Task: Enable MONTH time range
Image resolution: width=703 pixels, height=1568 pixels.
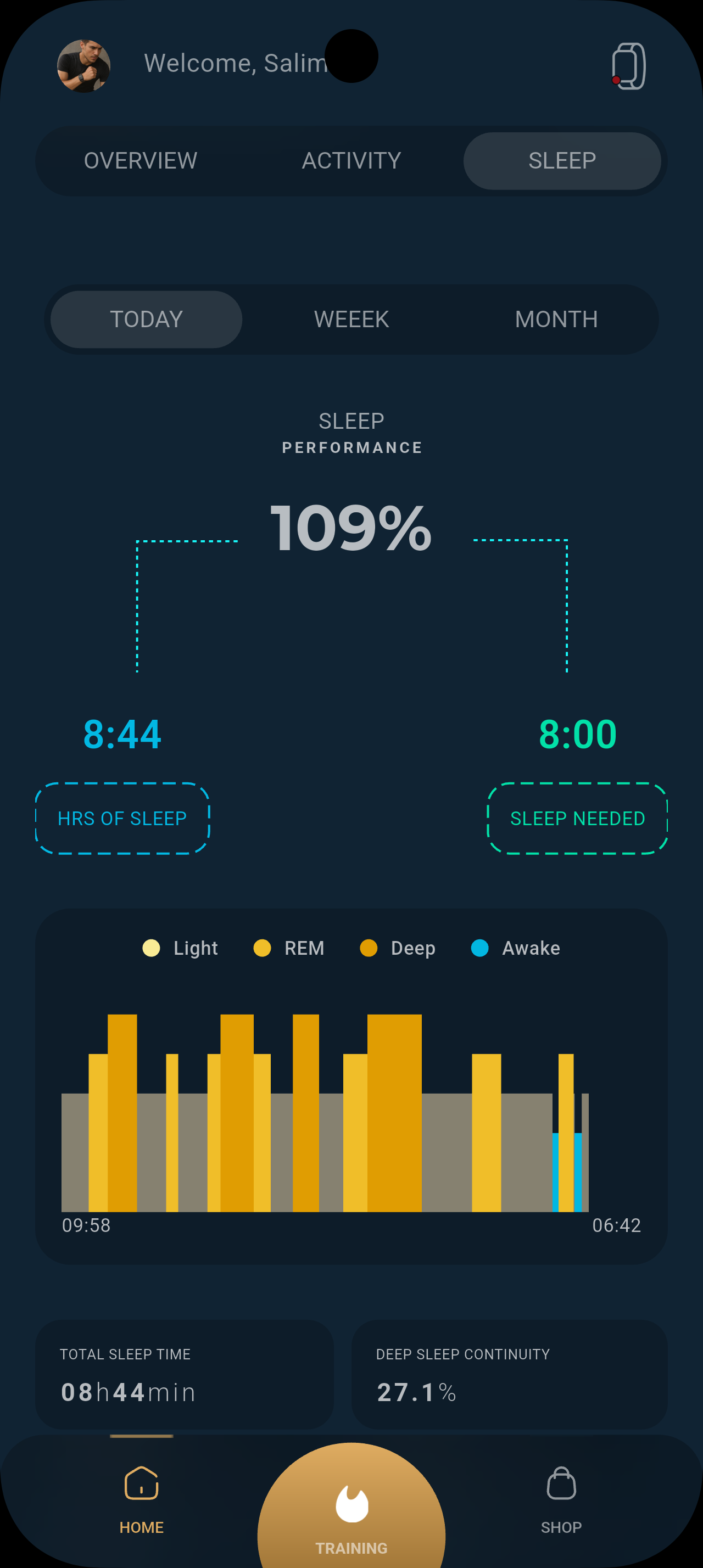Action: coord(556,319)
